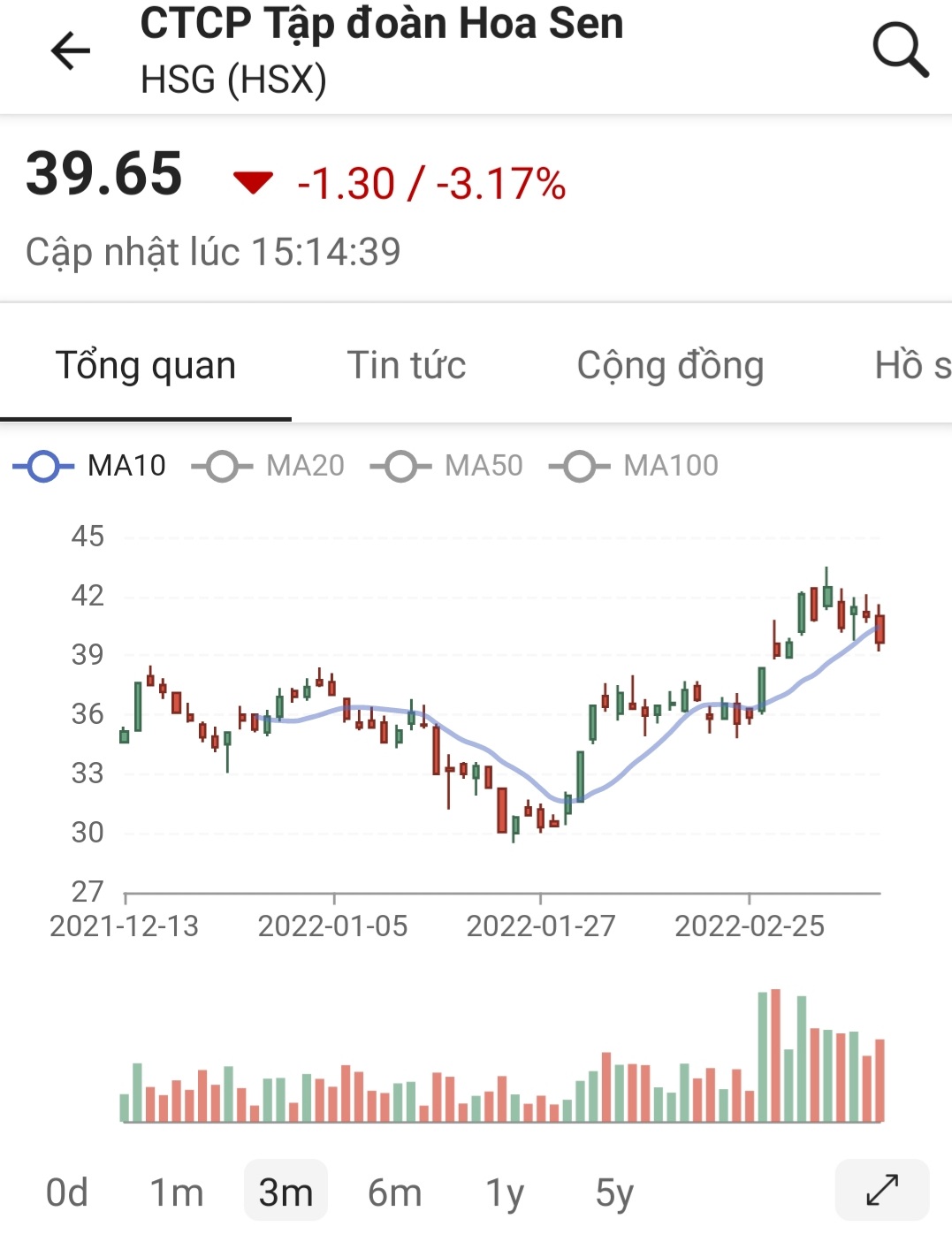Image resolution: width=952 pixels, height=1257 pixels.
Task: Select the 0d chart range
Action: [x=67, y=1192]
